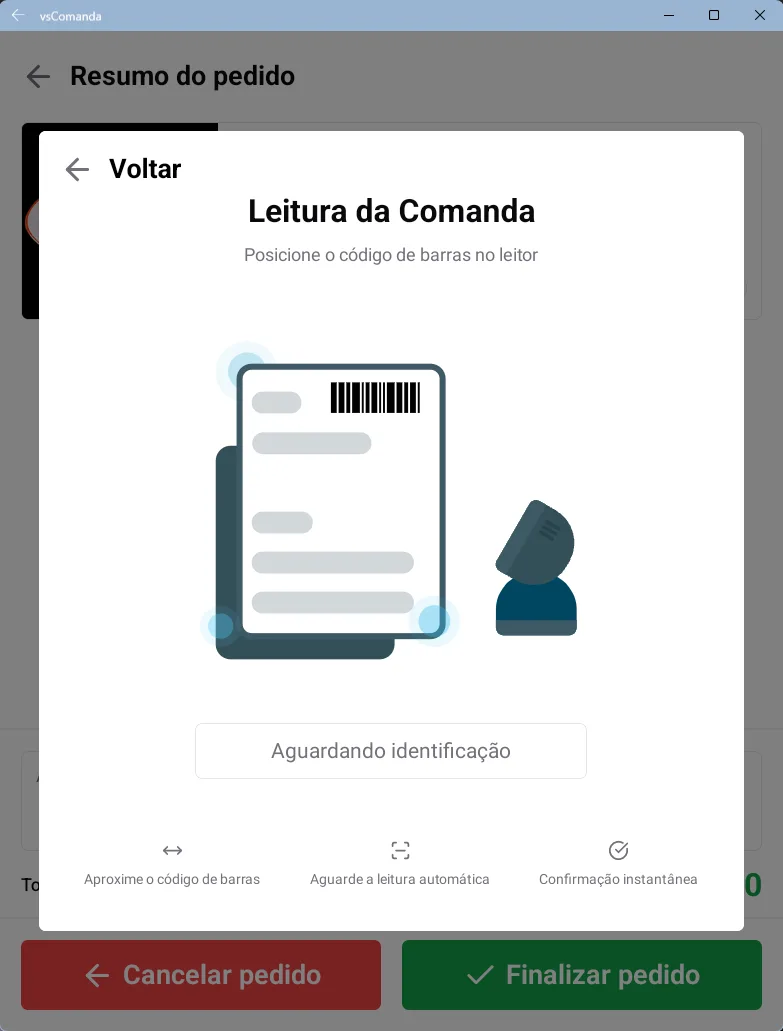Click the Aproxime o código de barras arrow icon
Viewport: 783px width, 1031px height.
(x=172, y=850)
